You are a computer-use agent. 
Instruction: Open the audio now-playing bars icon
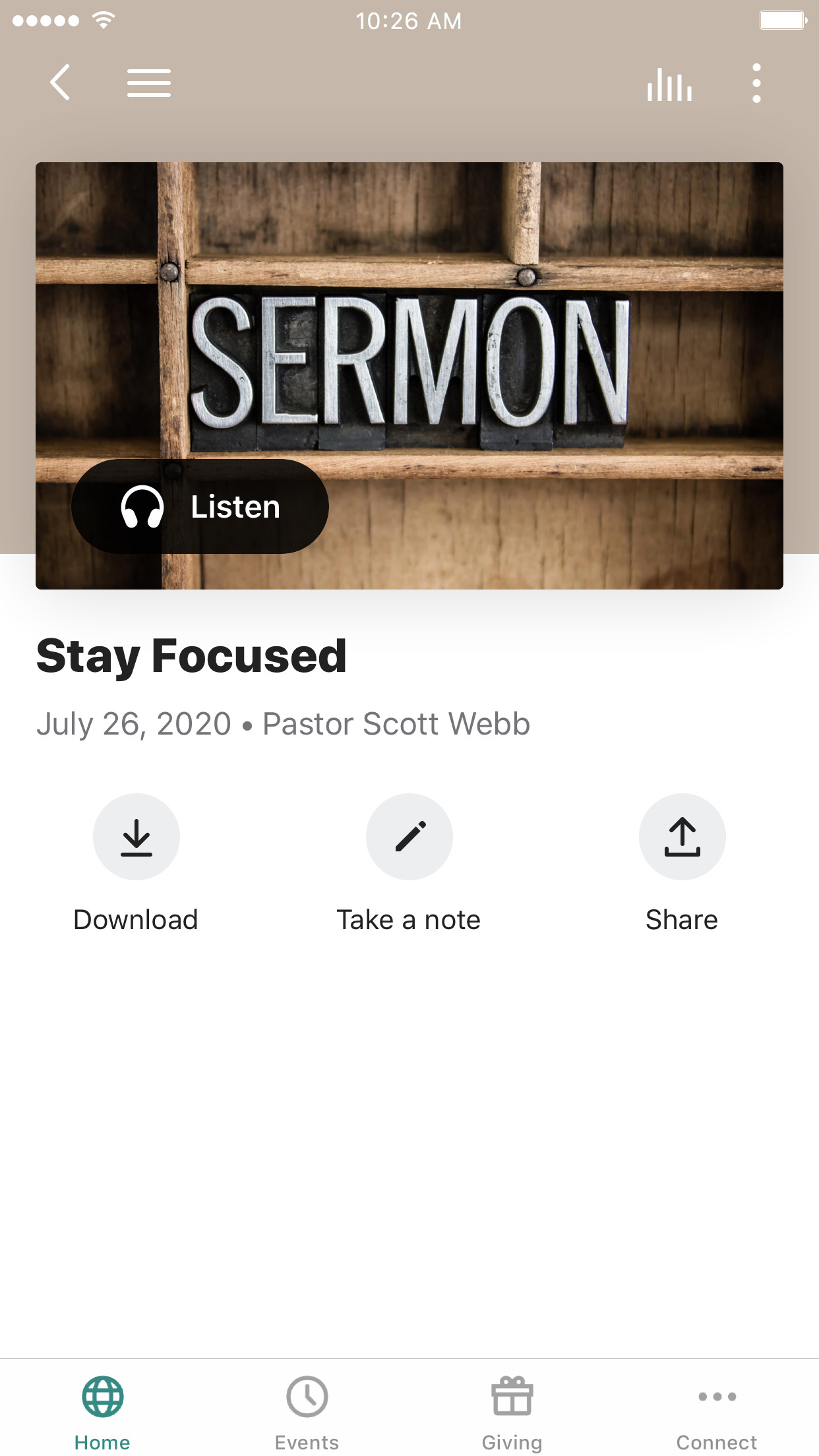pyautogui.click(x=669, y=84)
